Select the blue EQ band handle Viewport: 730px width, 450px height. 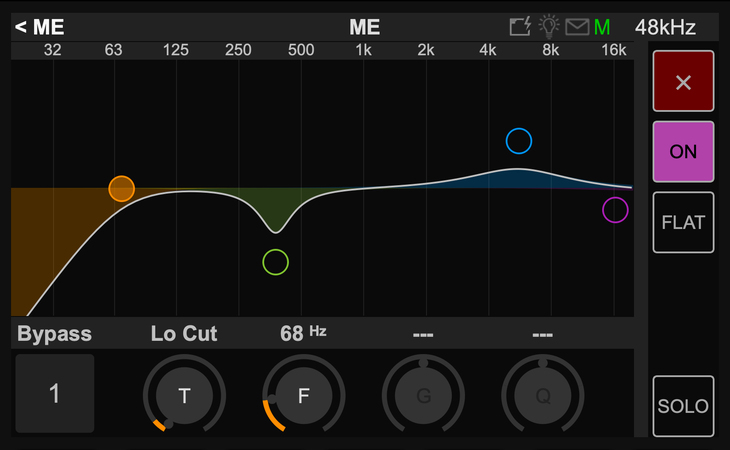[518, 141]
